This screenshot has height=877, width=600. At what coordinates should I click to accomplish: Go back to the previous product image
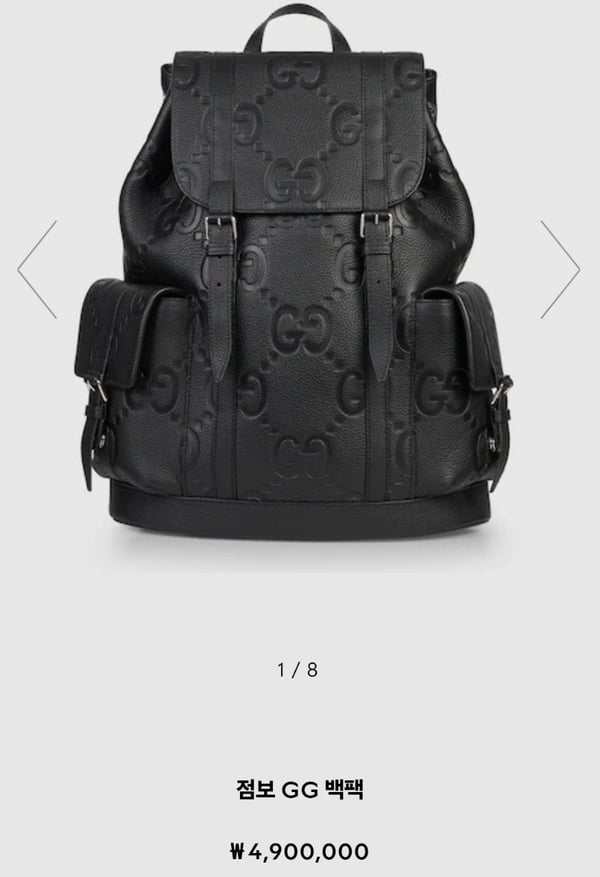coord(37,269)
